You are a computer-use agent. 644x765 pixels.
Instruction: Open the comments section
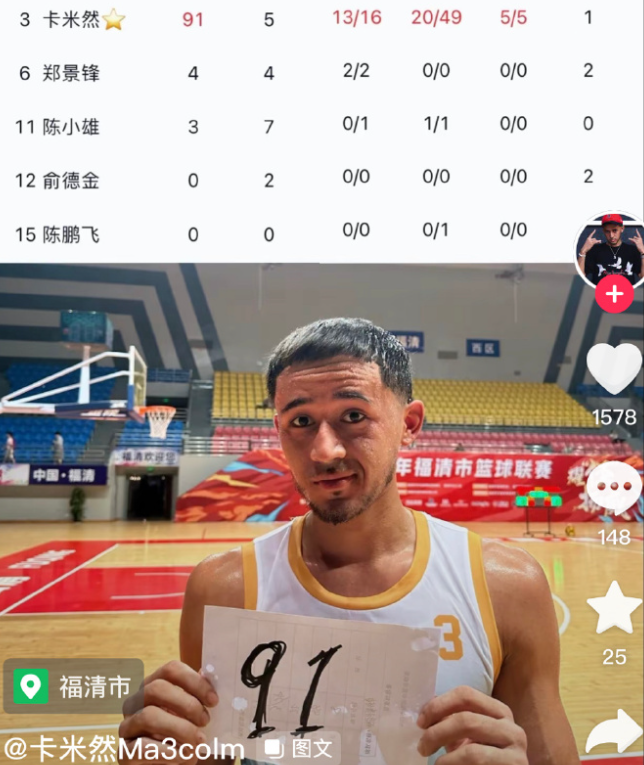click(x=613, y=490)
